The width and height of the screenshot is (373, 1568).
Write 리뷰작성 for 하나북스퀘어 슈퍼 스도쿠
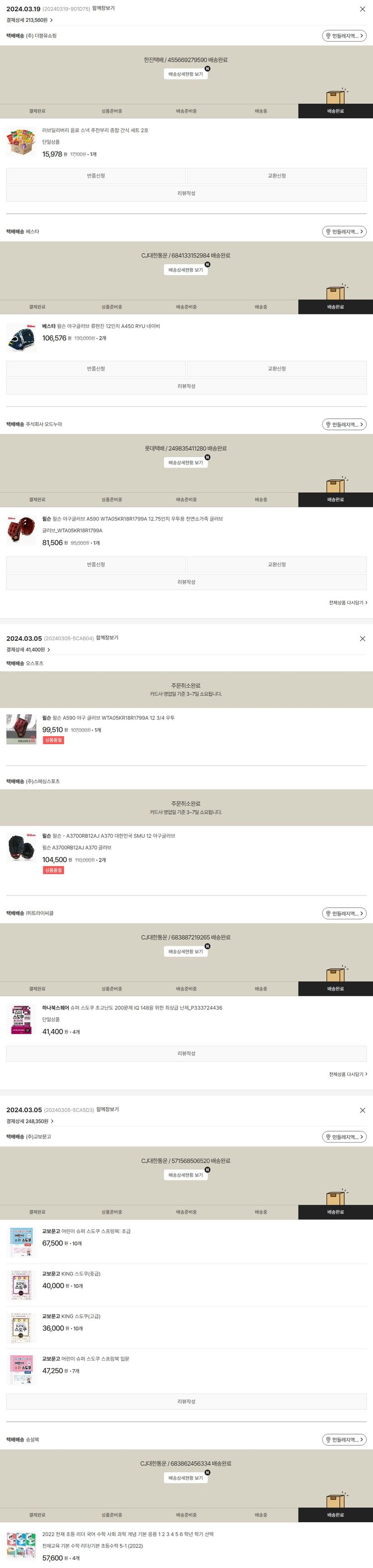point(186,1054)
